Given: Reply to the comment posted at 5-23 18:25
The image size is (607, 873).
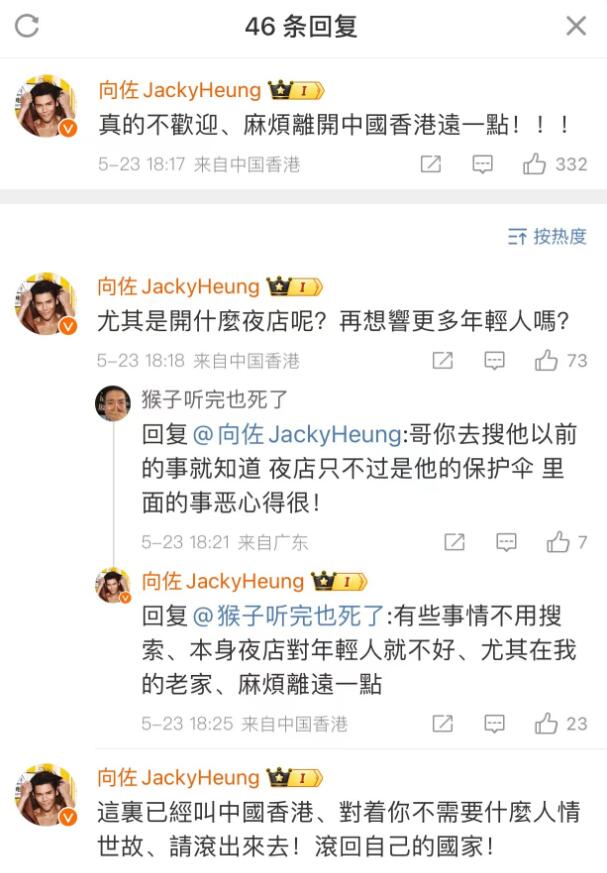Looking at the screenshot, I should 494,723.
